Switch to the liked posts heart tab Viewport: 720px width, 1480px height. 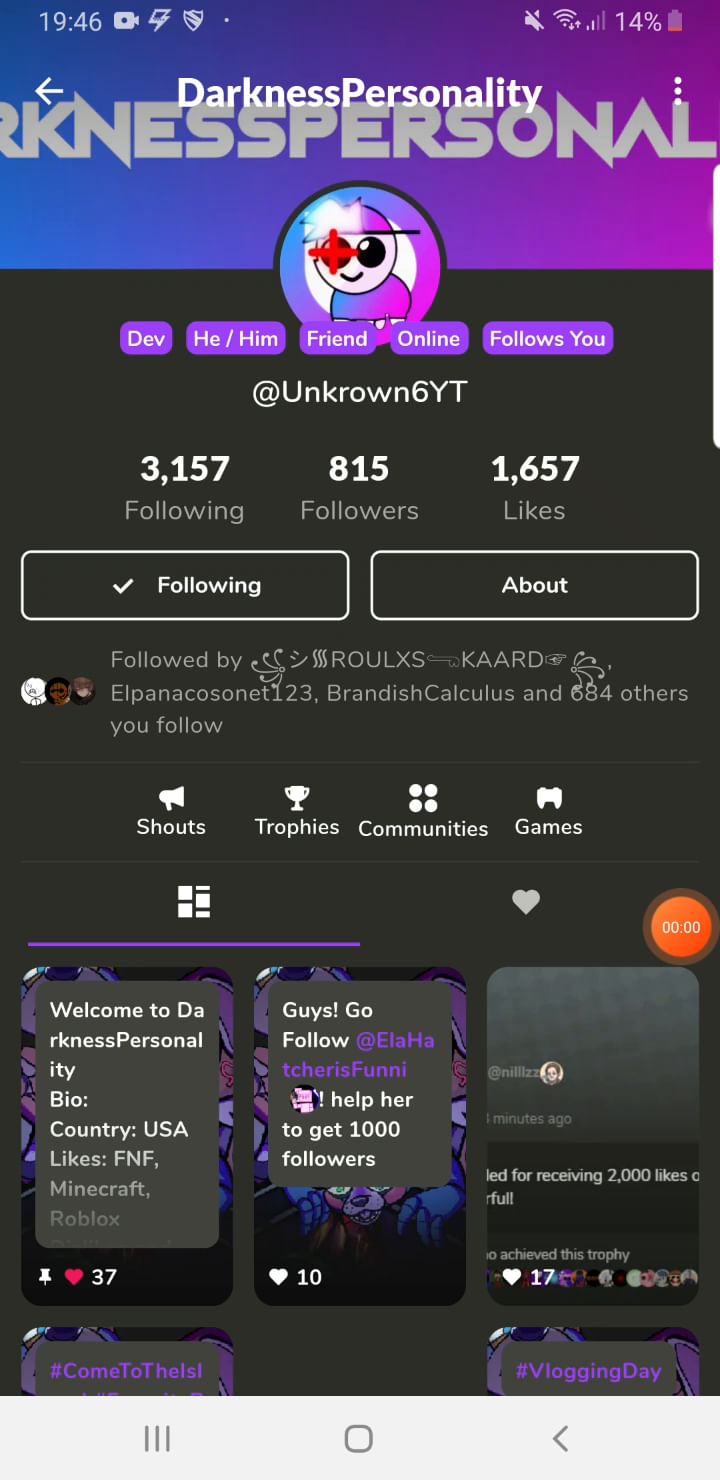526,902
